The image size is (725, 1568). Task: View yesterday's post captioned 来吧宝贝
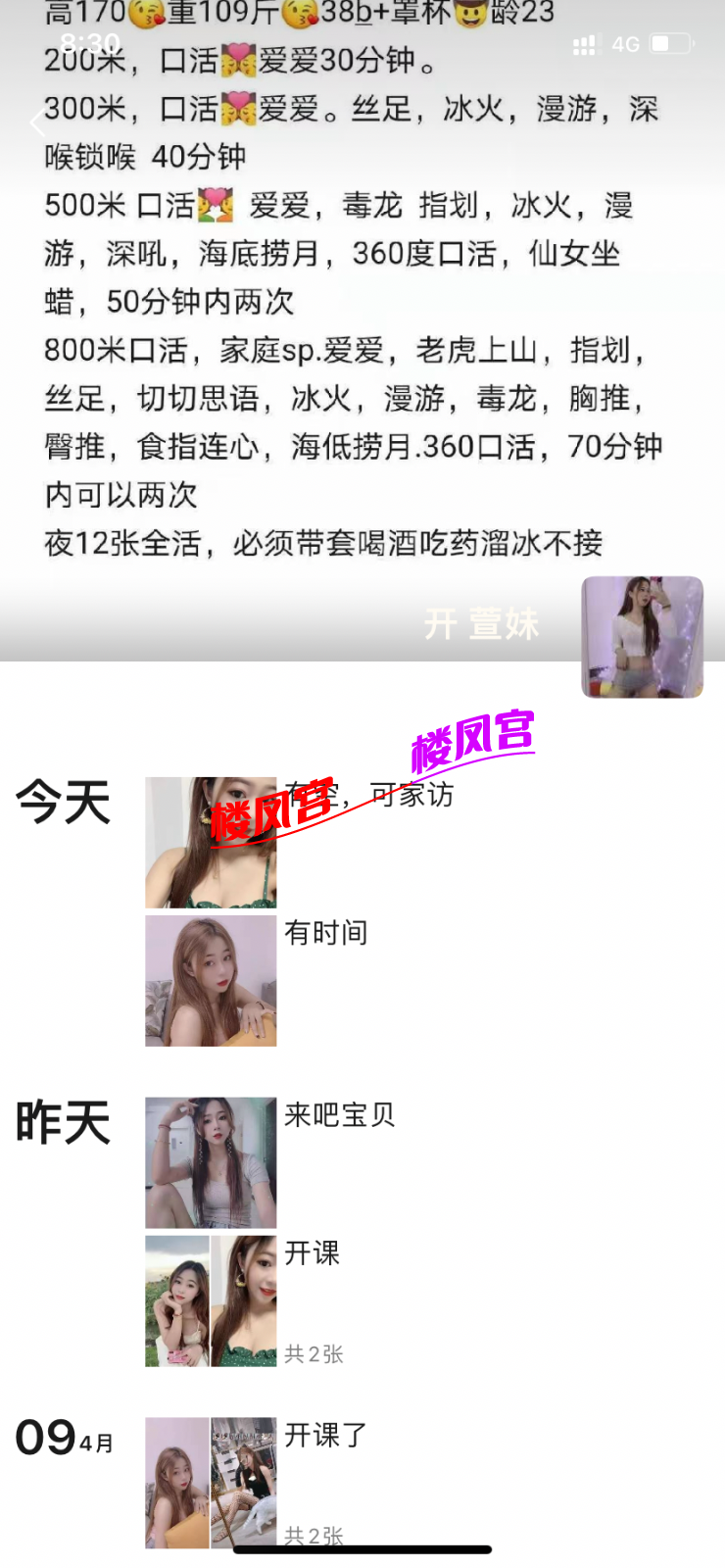click(211, 1162)
